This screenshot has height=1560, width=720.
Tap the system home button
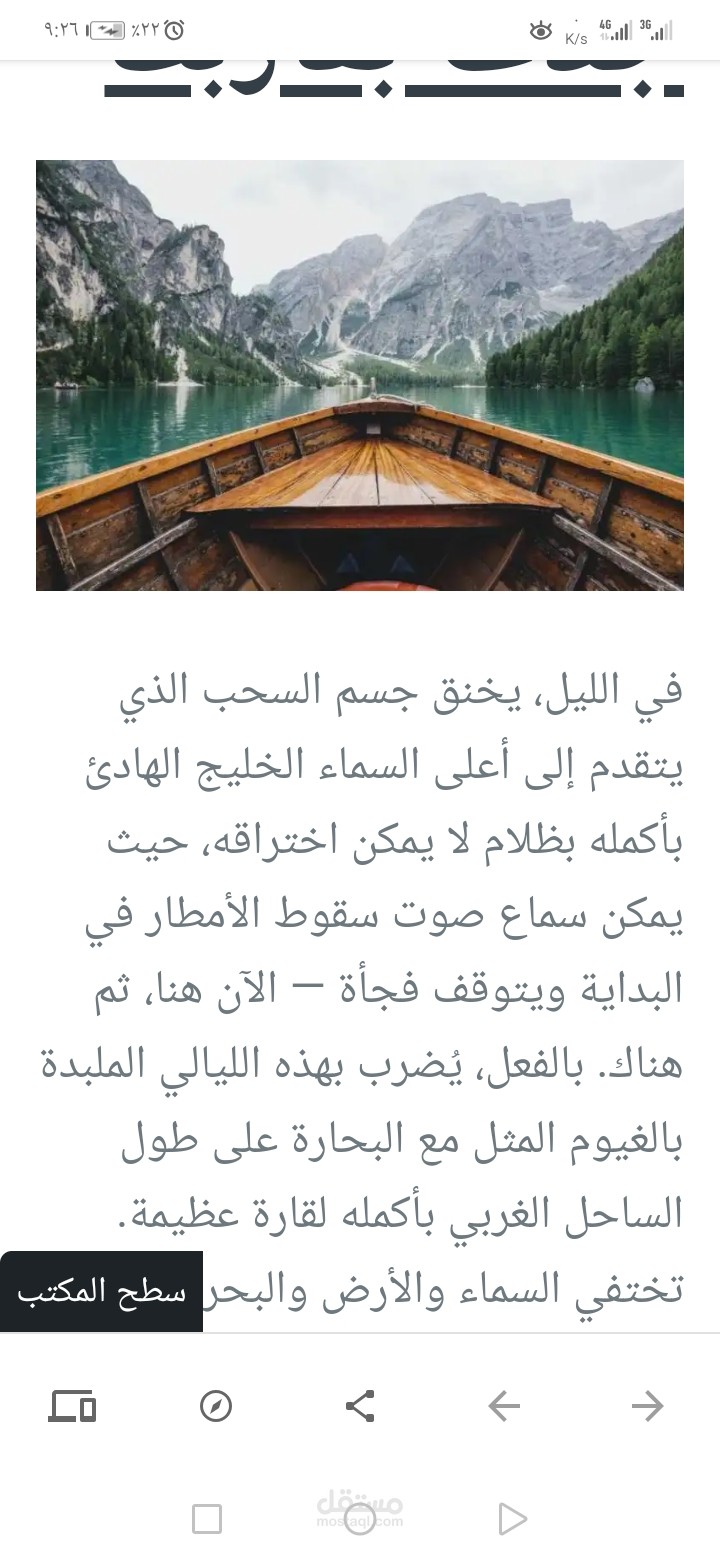point(360,1520)
